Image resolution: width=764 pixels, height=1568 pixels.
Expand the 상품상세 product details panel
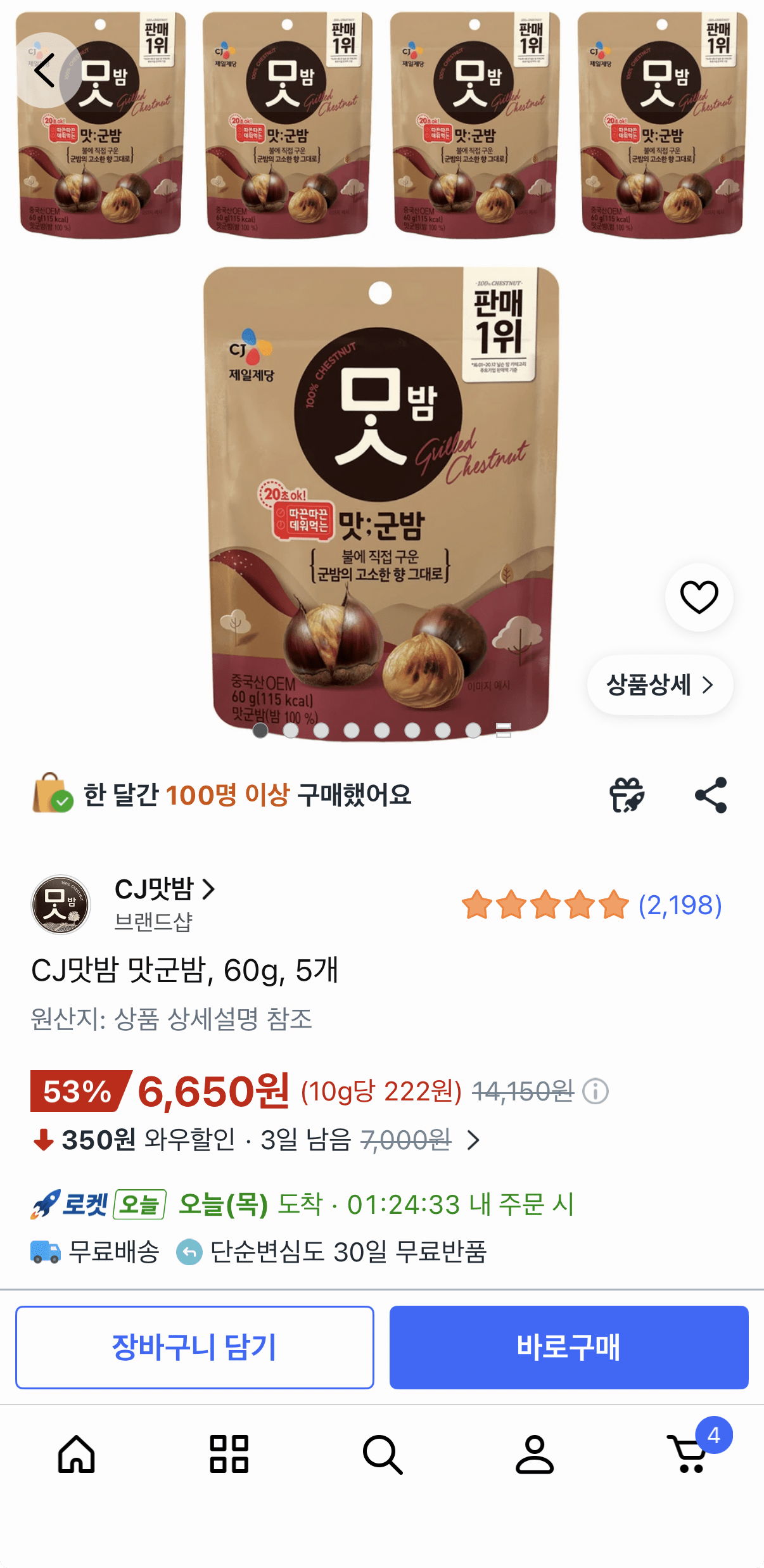659,685
